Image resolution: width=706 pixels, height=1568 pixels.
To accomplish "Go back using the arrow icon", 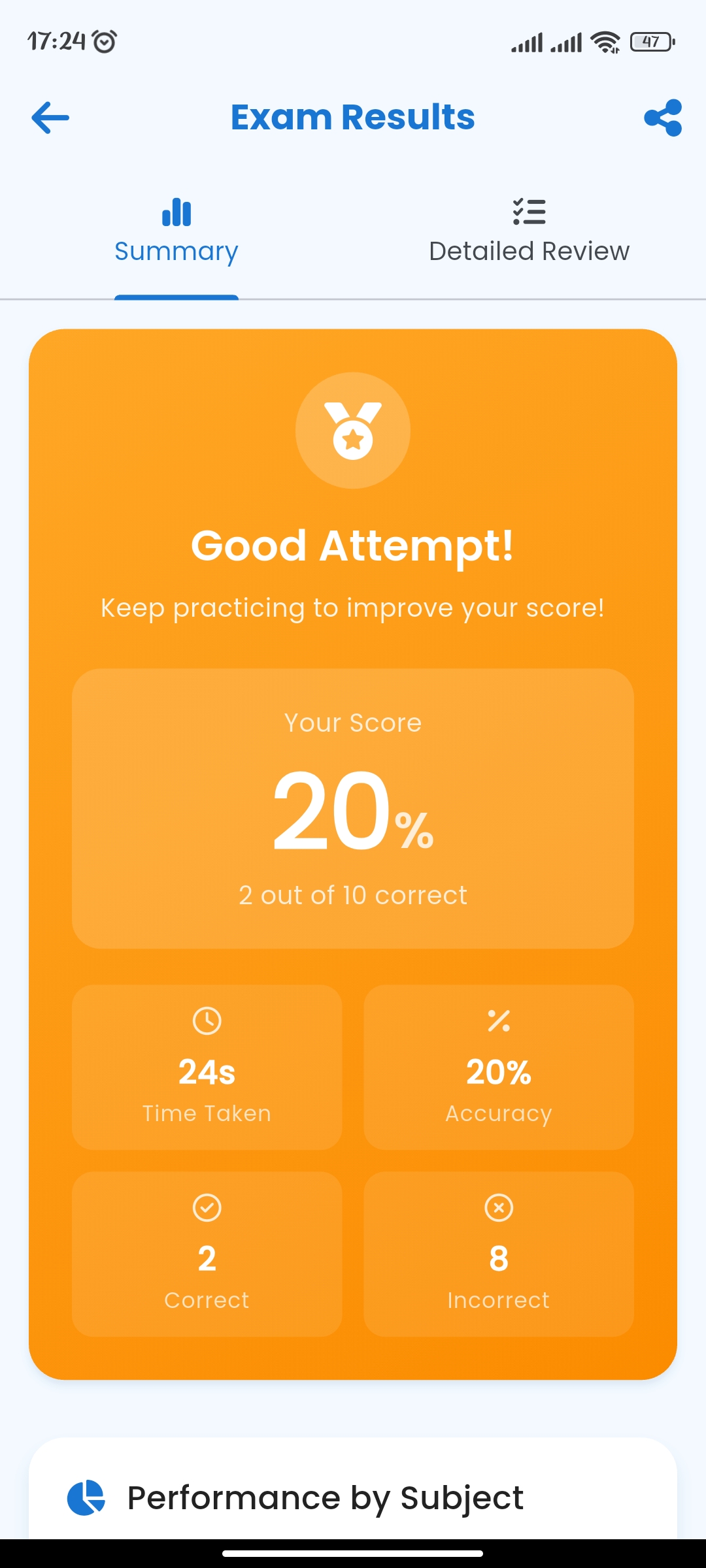I will pyautogui.click(x=50, y=118).
